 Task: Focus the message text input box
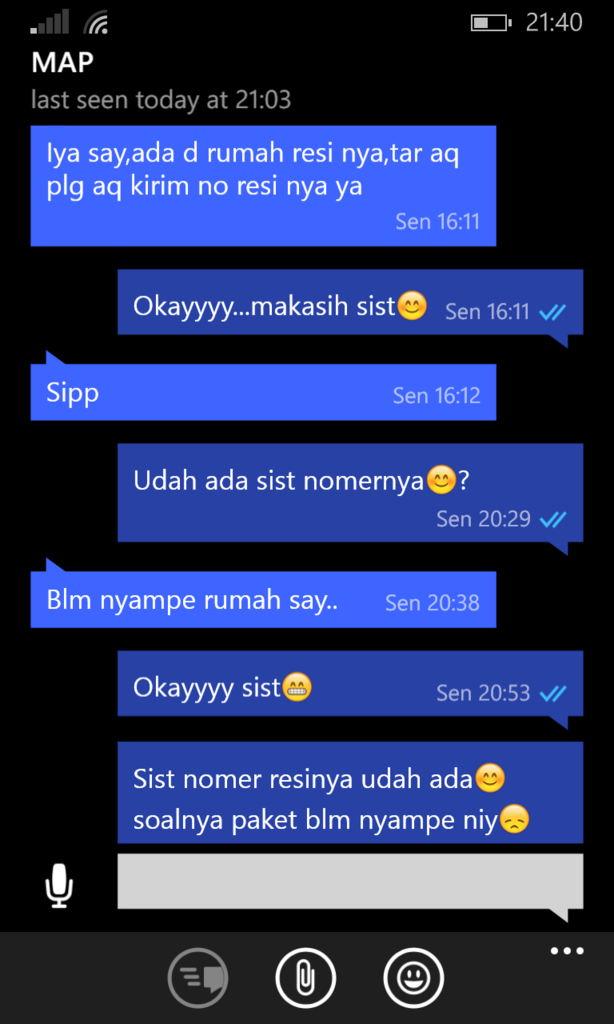point(349,881)
